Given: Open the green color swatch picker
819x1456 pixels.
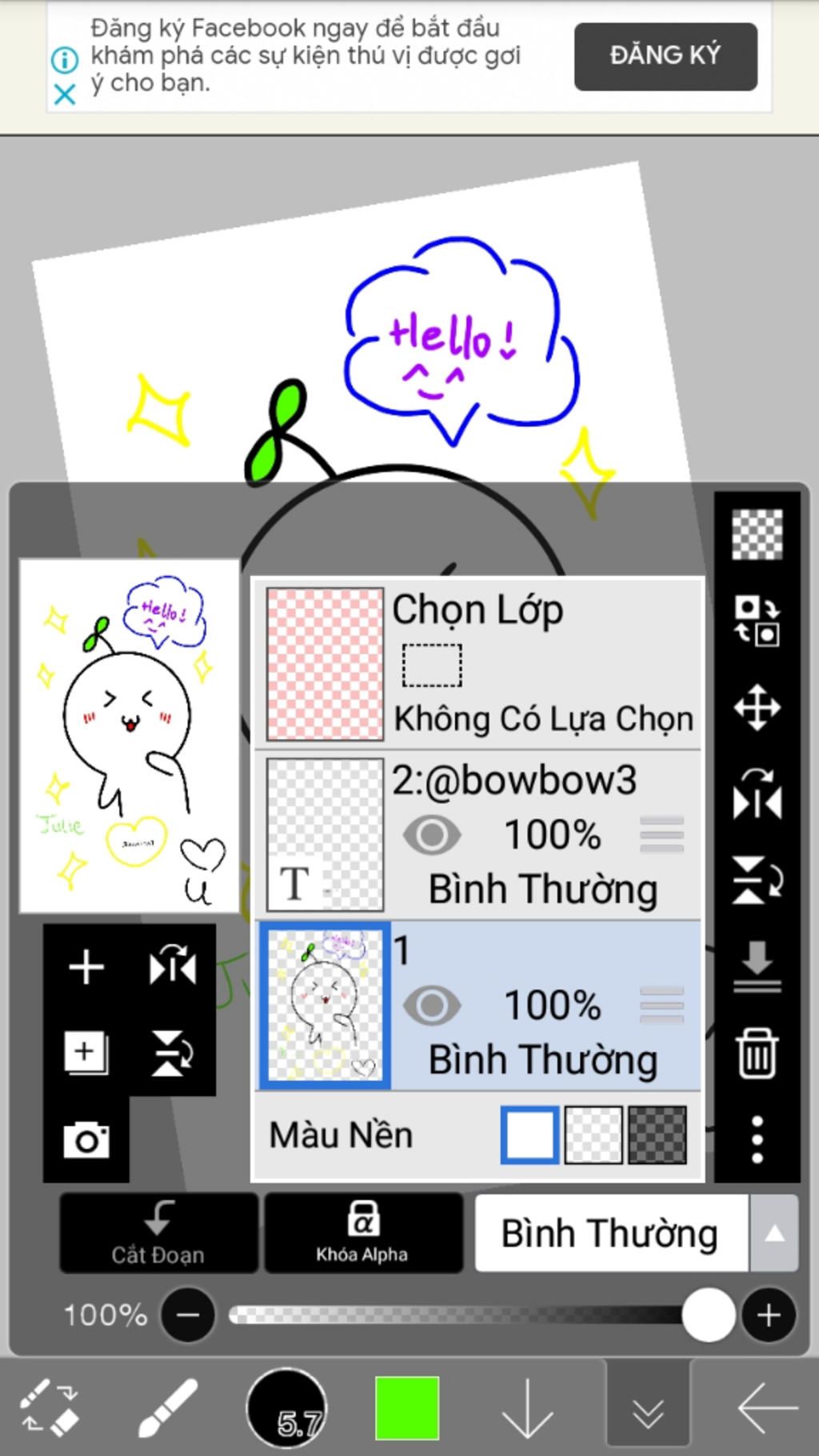Looking at the screenshot, I should pyautogui.click(x=407, y=1407).
